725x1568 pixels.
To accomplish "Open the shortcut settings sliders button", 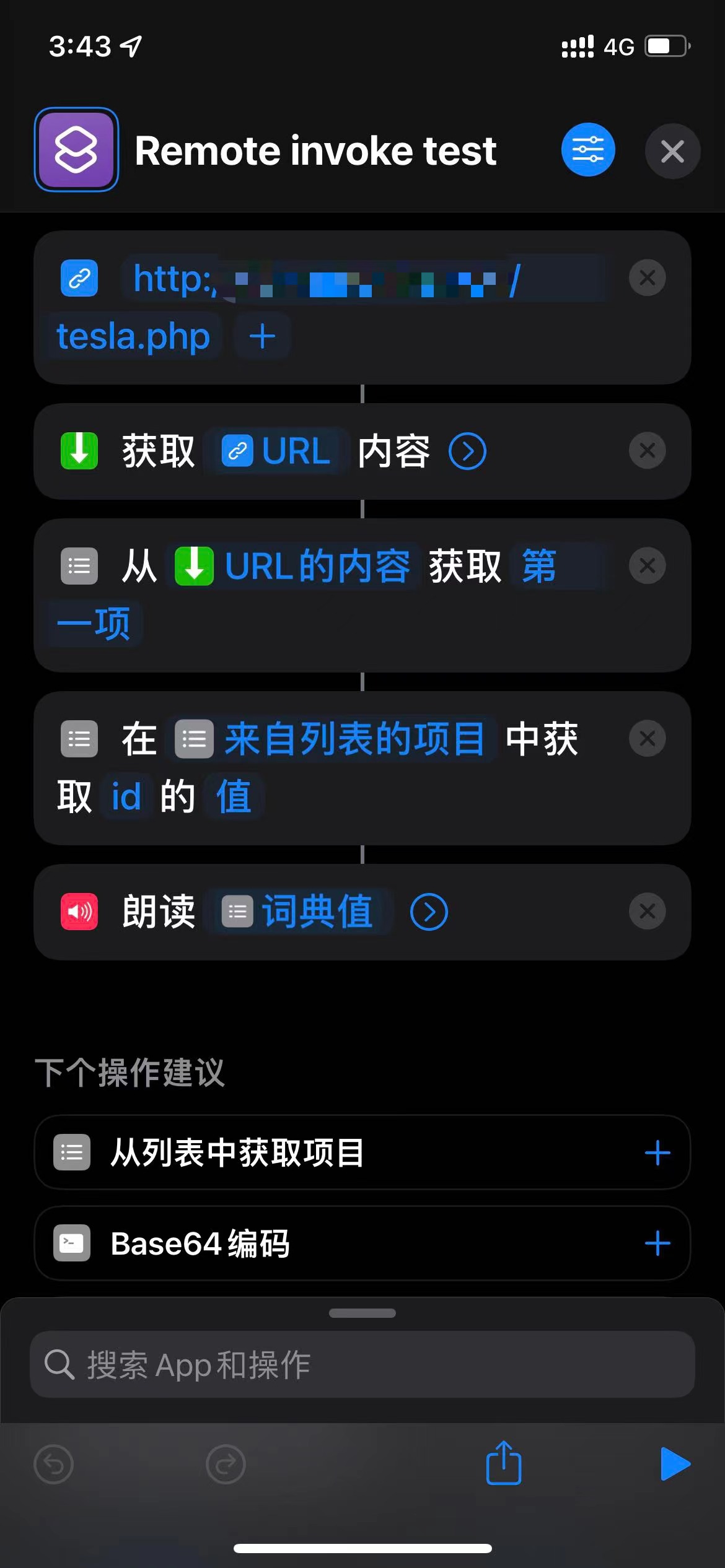I will [x=587, y=150].
